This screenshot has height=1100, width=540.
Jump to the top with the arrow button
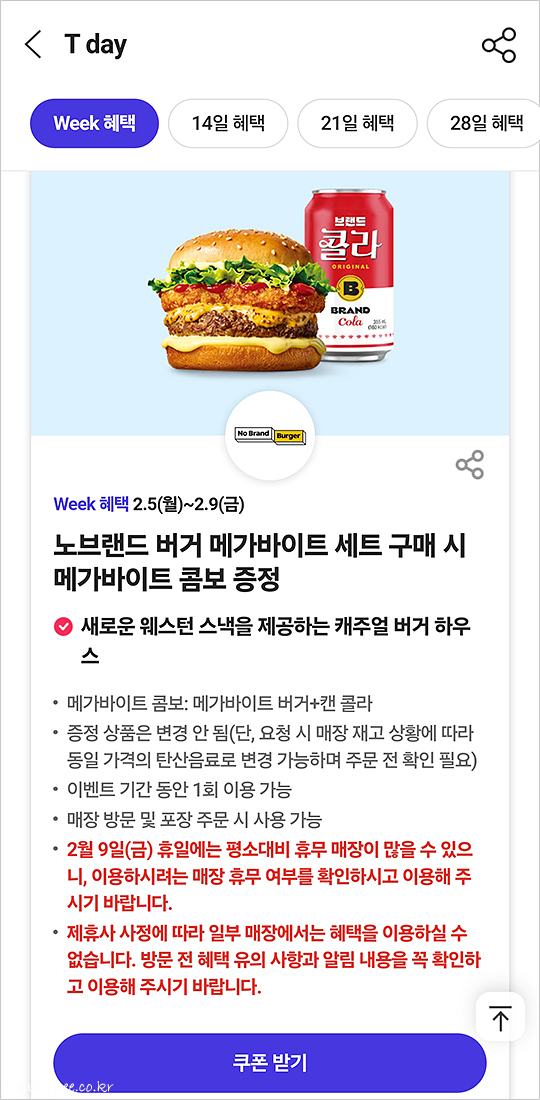tap(500, 1017)
